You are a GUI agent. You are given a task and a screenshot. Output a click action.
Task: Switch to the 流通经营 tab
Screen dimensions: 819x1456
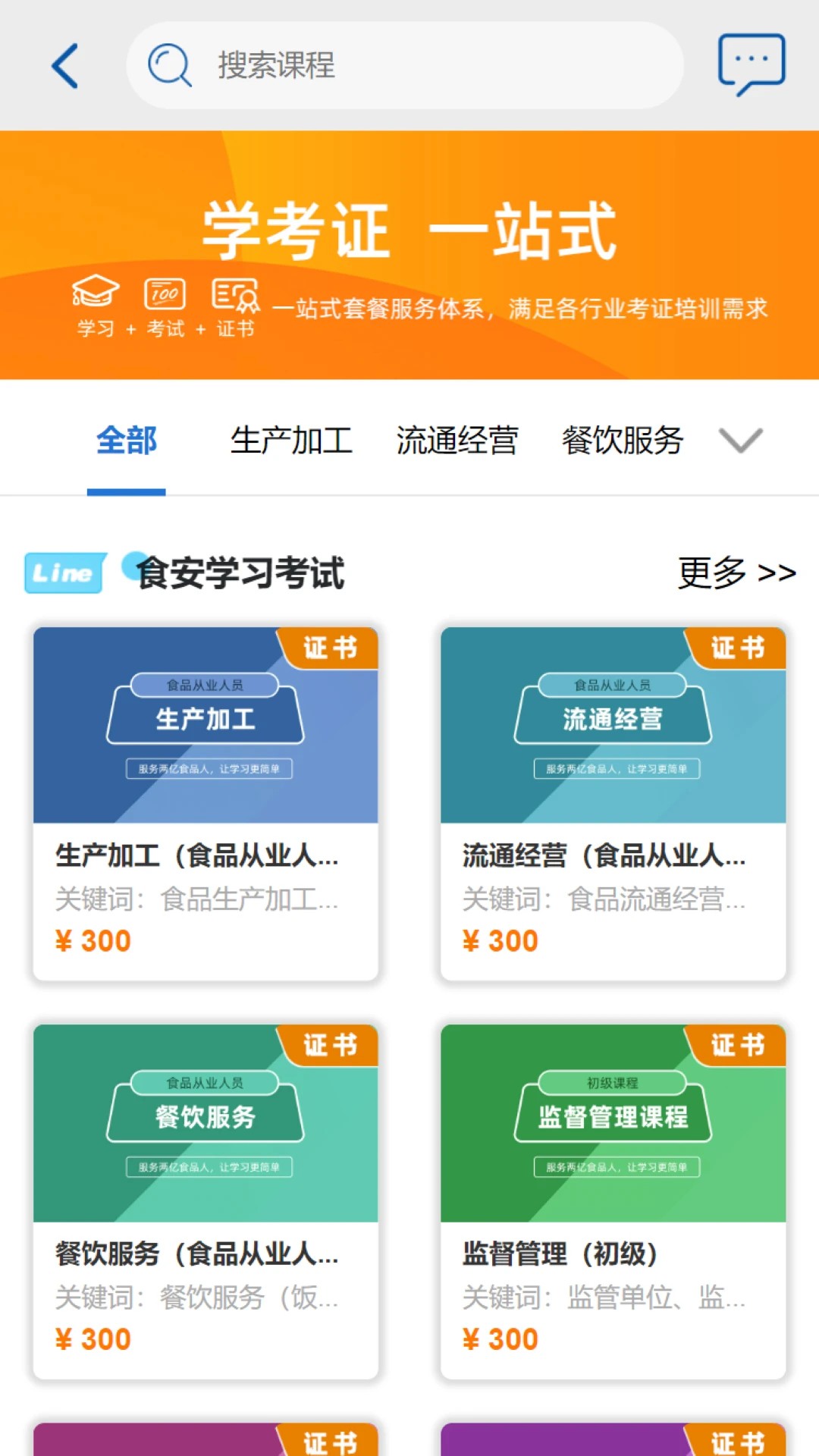tap(457, 440)
